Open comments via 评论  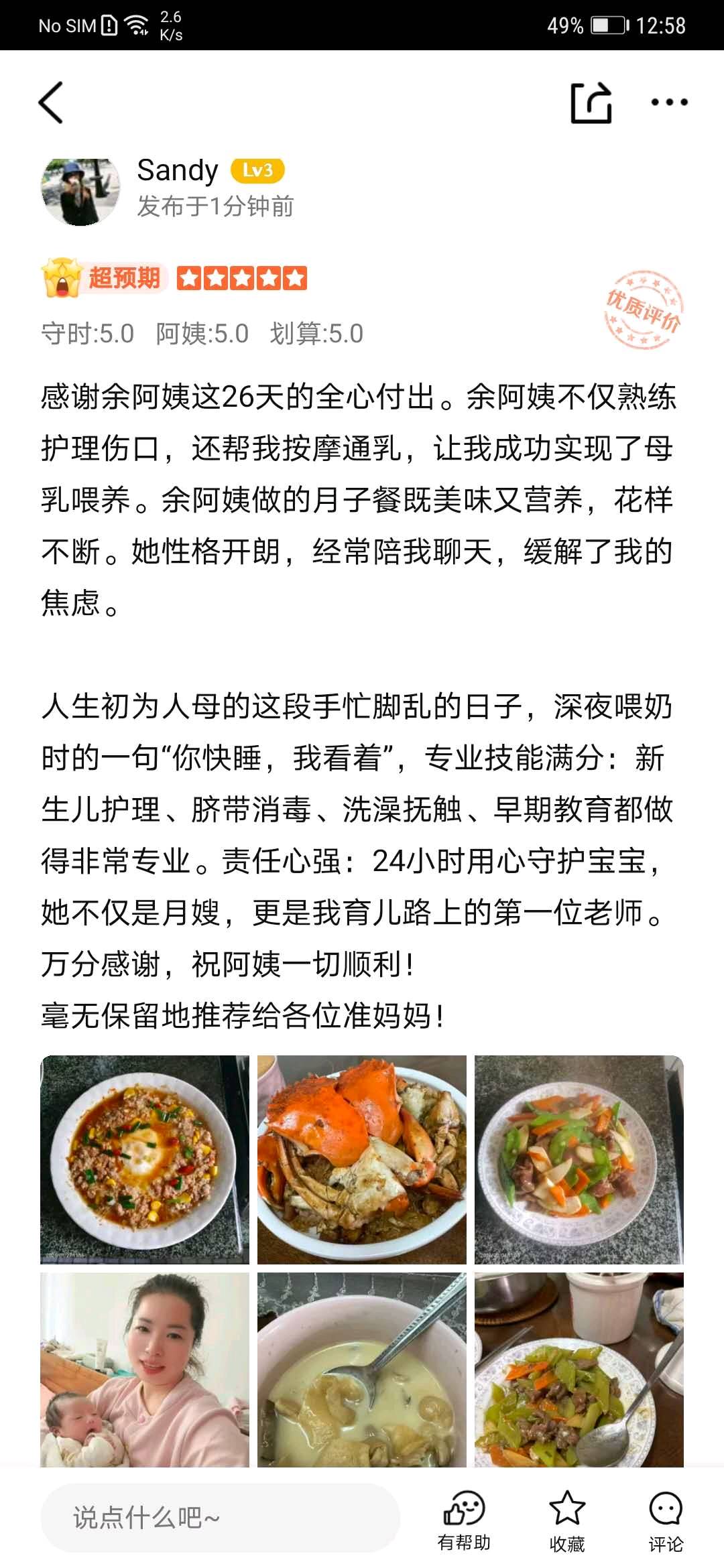(666, 1521)
